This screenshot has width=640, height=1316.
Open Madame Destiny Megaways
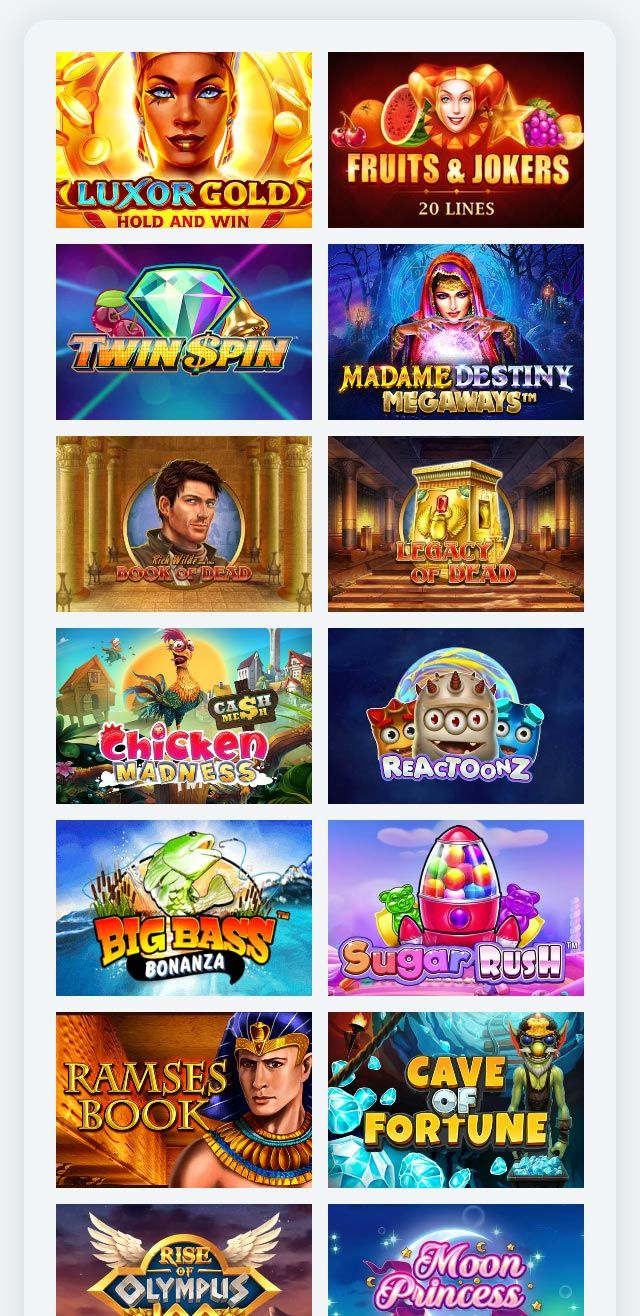pos(456,332)
